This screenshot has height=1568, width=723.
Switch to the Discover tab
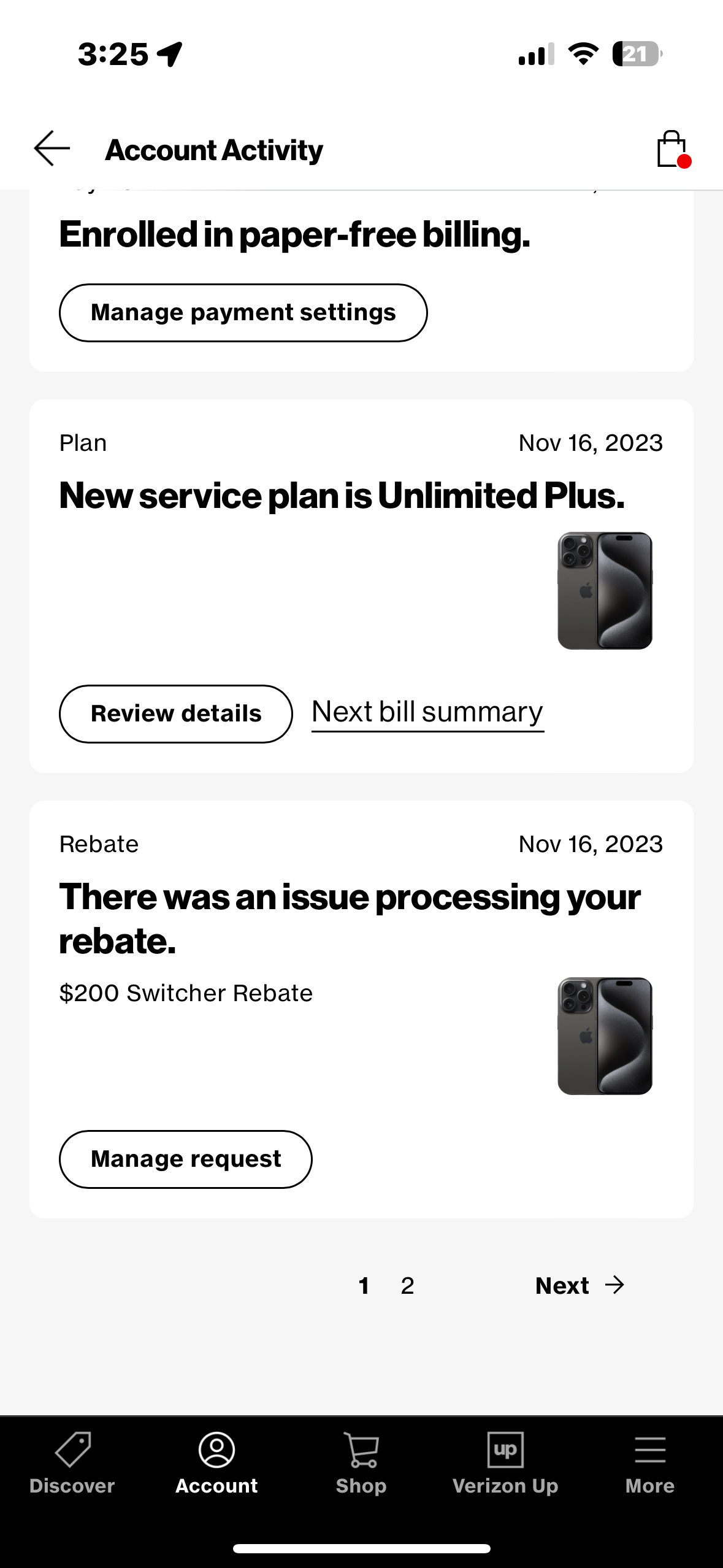(72, 1464)
